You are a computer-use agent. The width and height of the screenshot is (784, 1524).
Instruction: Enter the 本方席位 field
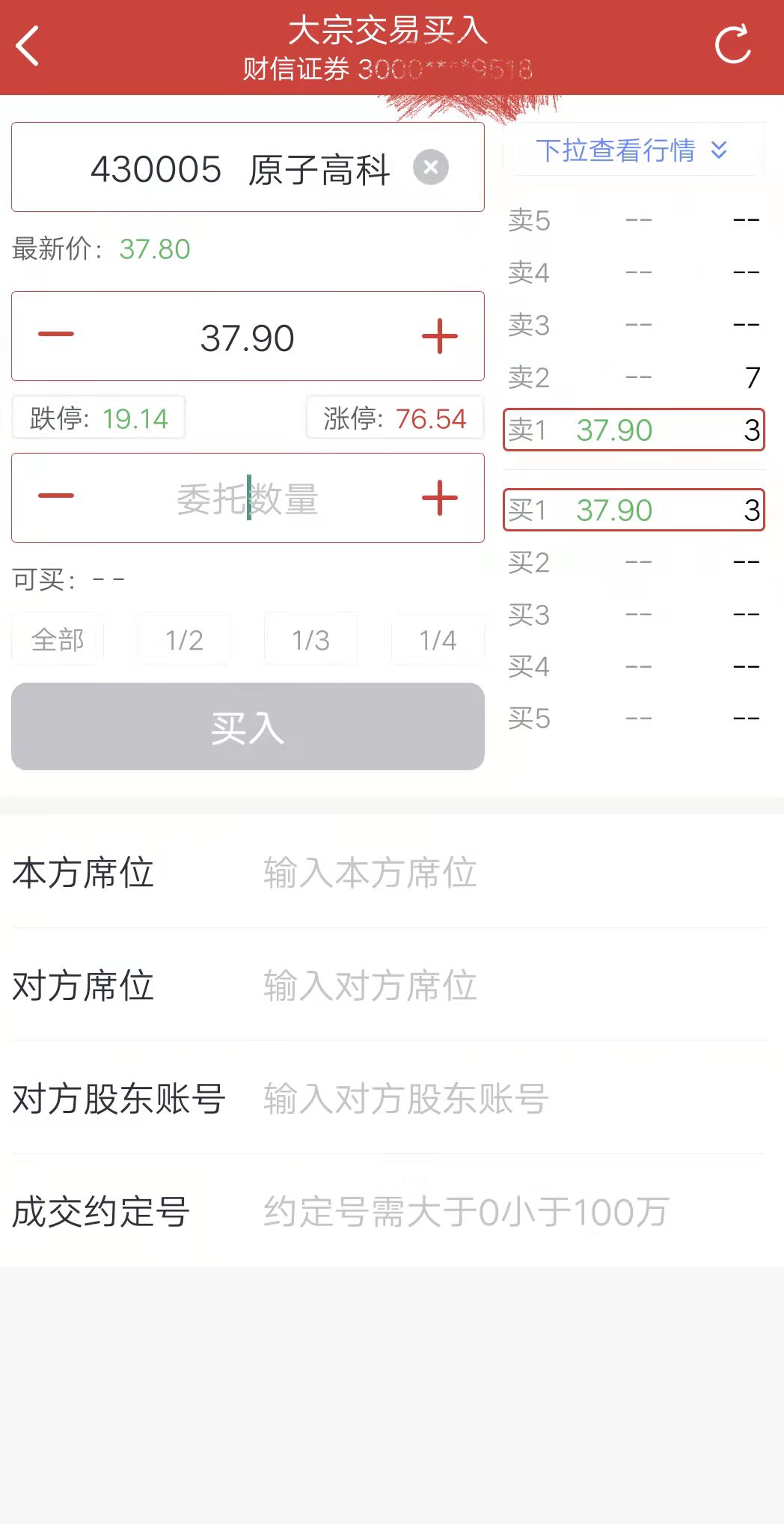tap(509, 873)
